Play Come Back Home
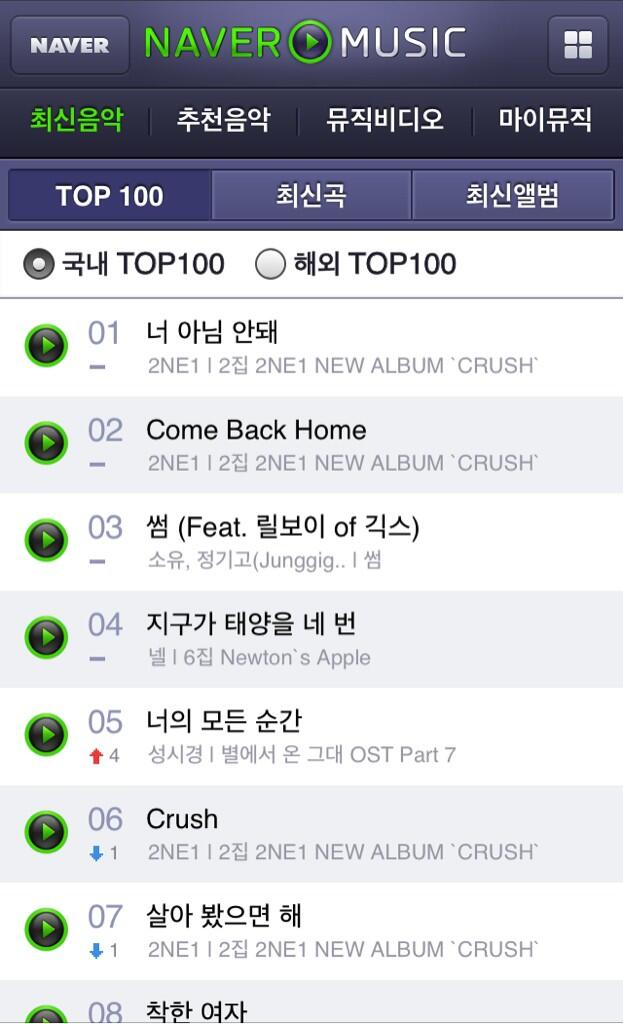This screenshot has height=1024, width=623. (x=46, y=444)
